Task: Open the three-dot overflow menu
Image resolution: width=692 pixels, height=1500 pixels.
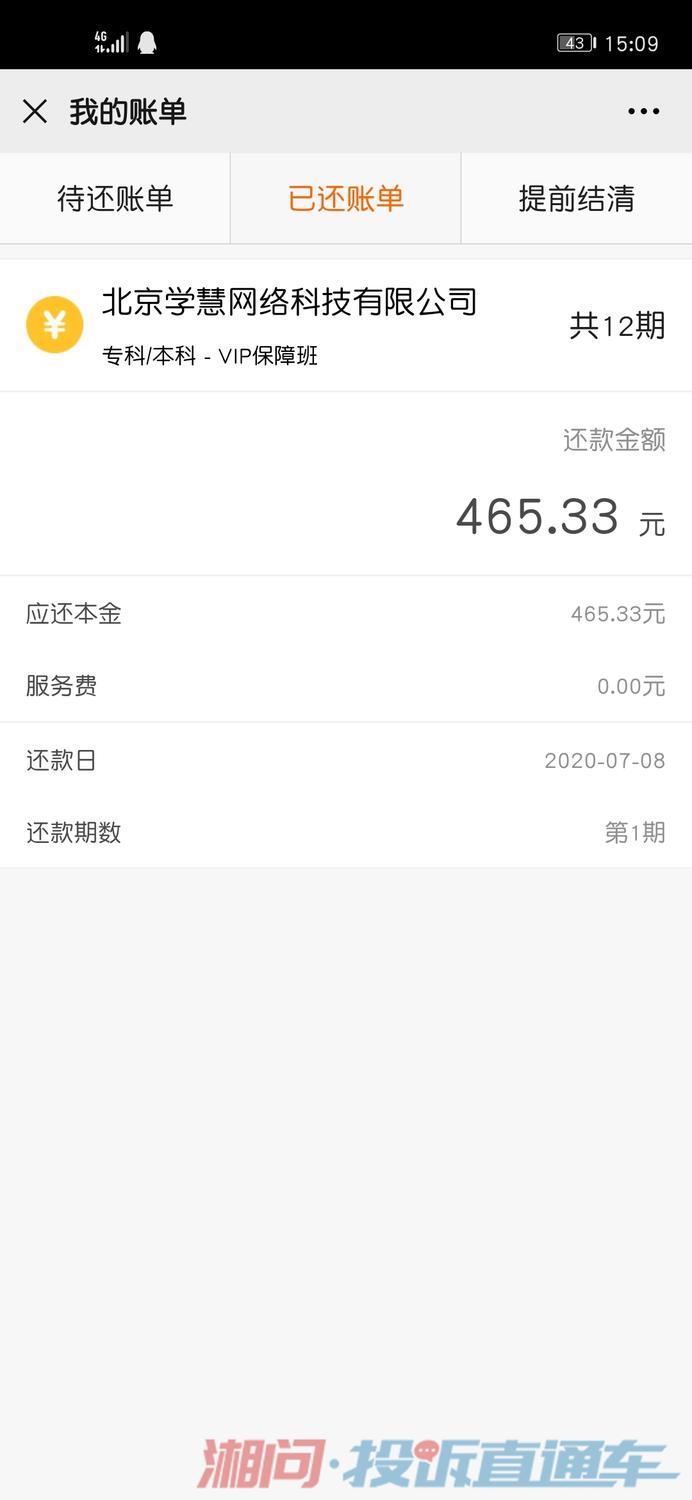Action: click(x=643, y=111)
